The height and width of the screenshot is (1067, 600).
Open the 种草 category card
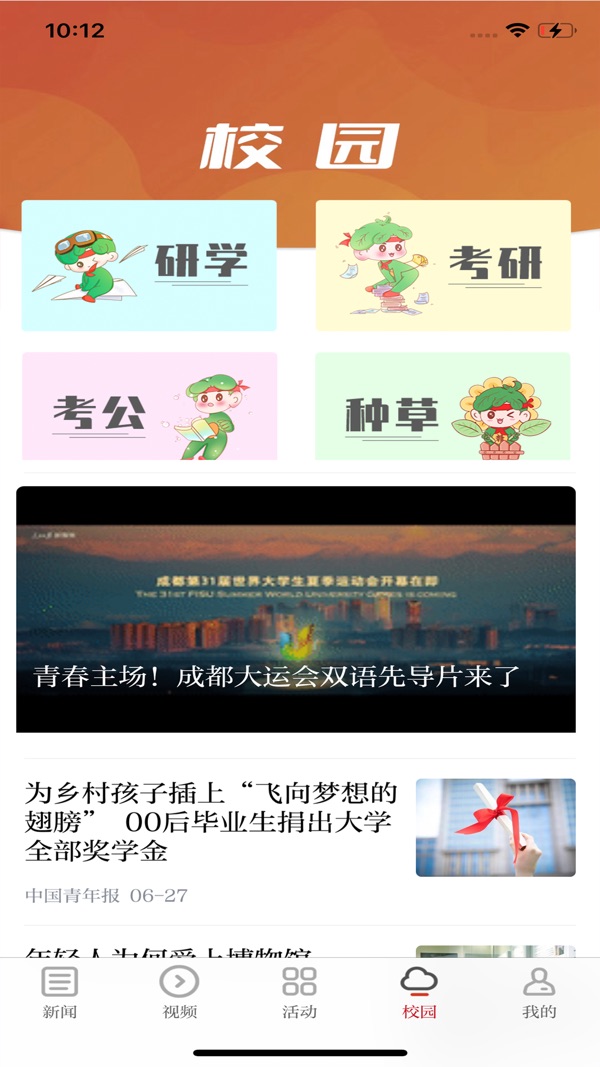[443, 406]
